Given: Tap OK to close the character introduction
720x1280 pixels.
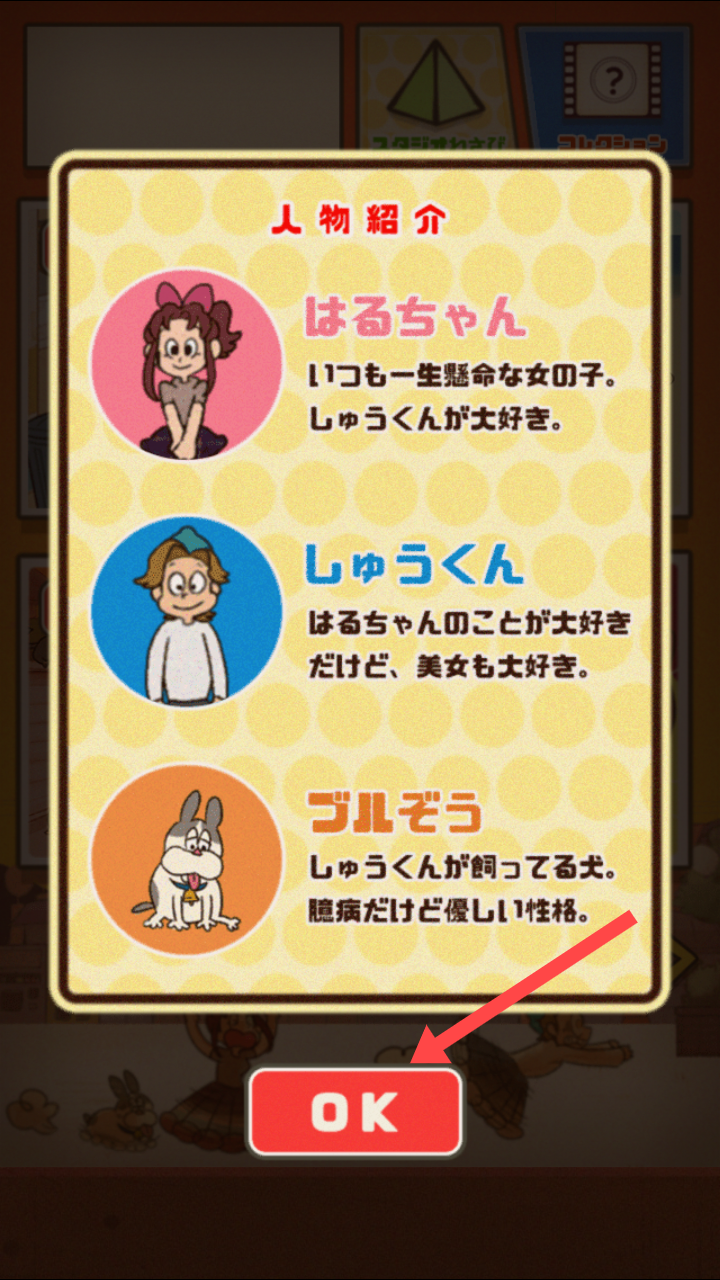Looking at the screenshot, I should (355, 1112).
